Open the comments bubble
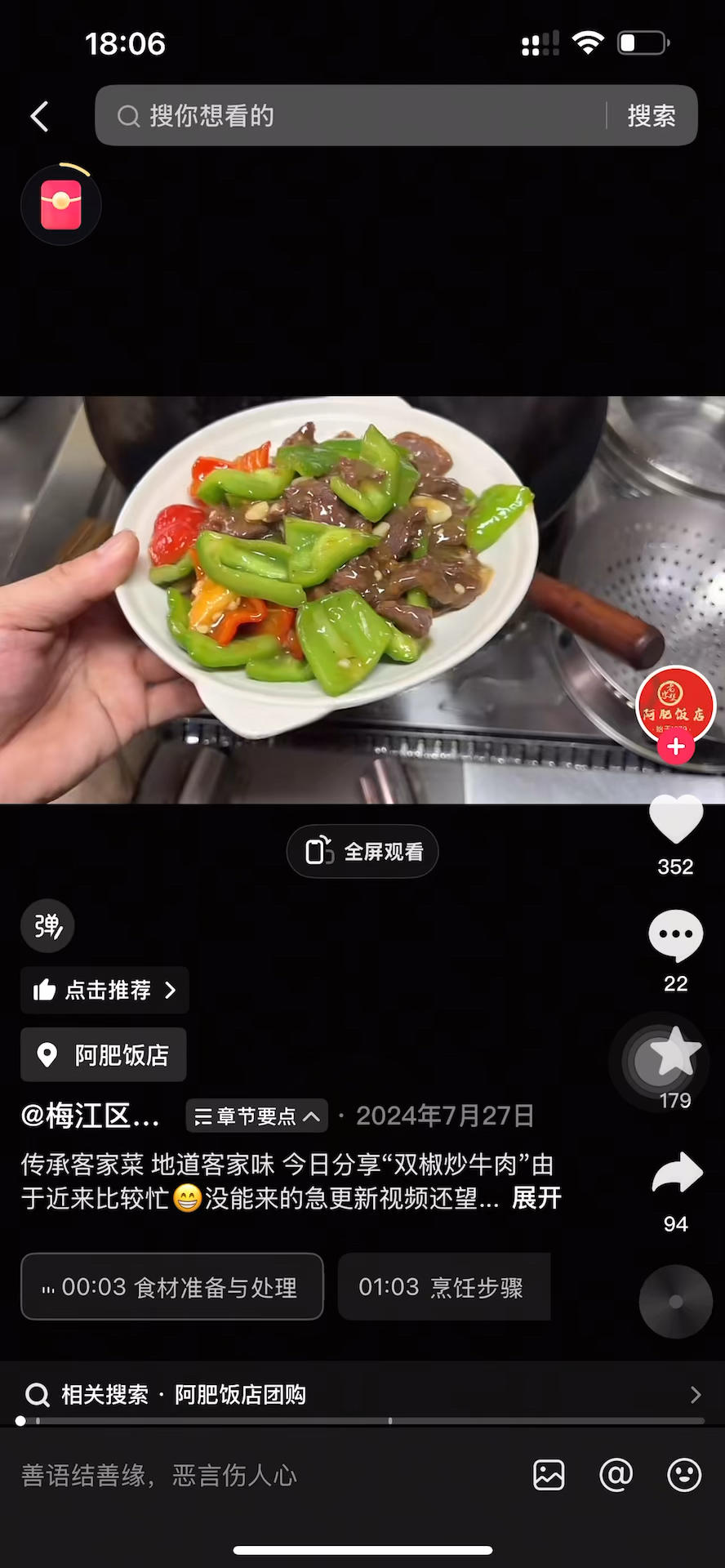 tap(675, 936)
